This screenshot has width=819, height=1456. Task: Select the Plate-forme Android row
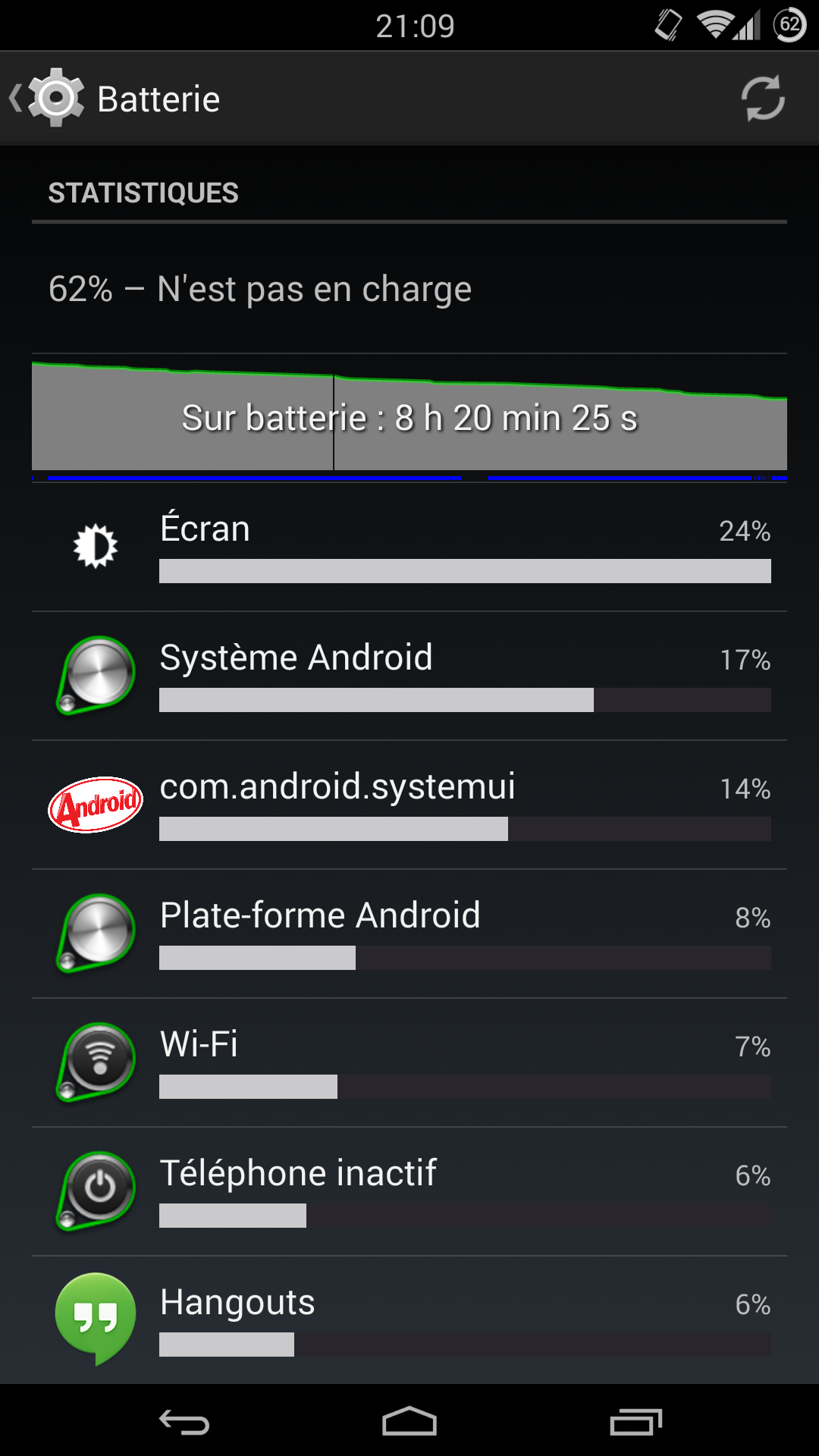coord(409,934)
